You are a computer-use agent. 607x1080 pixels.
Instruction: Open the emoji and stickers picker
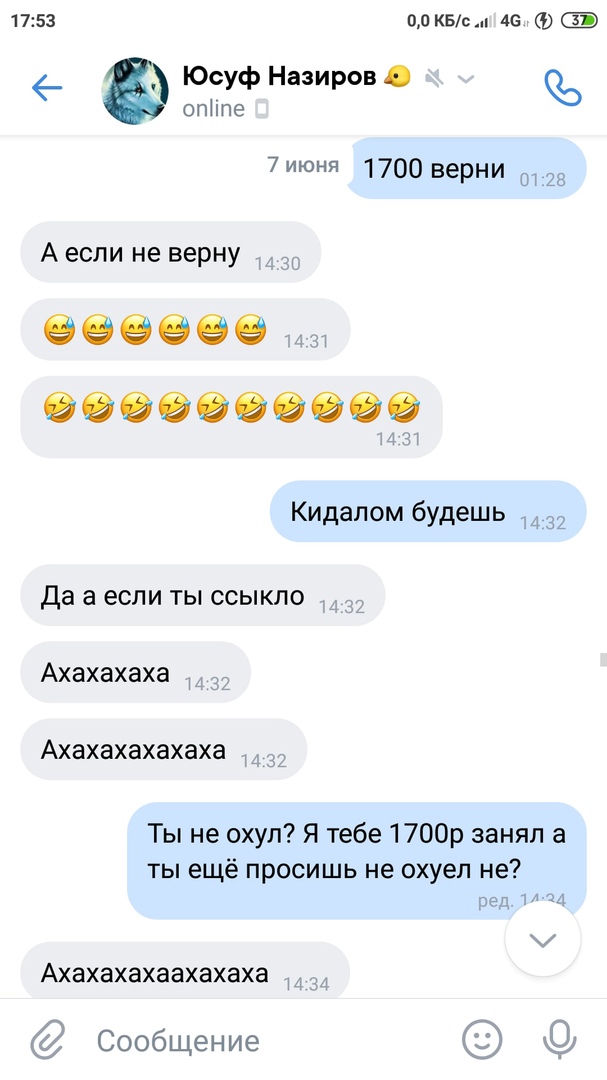click(x=483, y=1040)
